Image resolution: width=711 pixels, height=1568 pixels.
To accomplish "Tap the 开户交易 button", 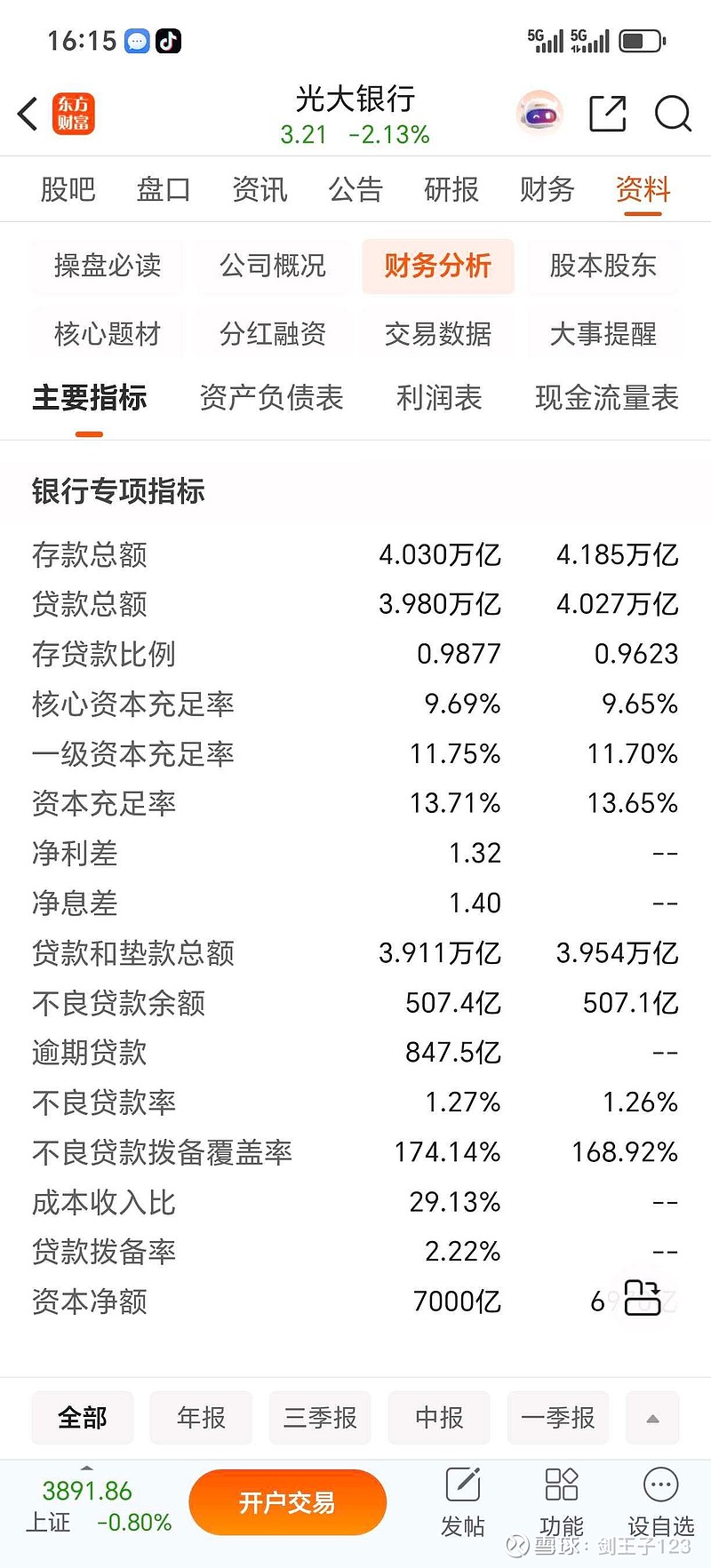I will [x=287, y=1501].
